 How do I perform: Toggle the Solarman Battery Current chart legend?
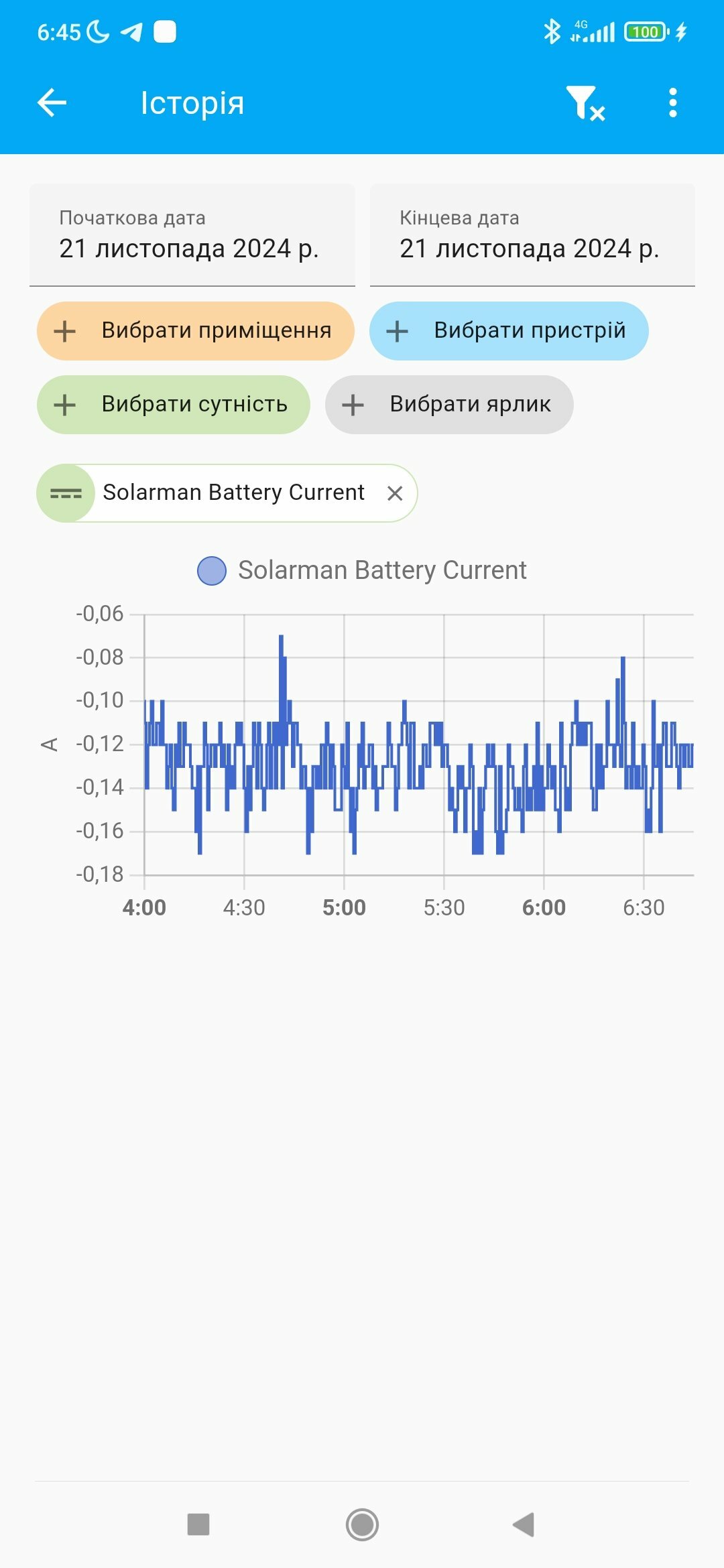(x=362, y=570)
